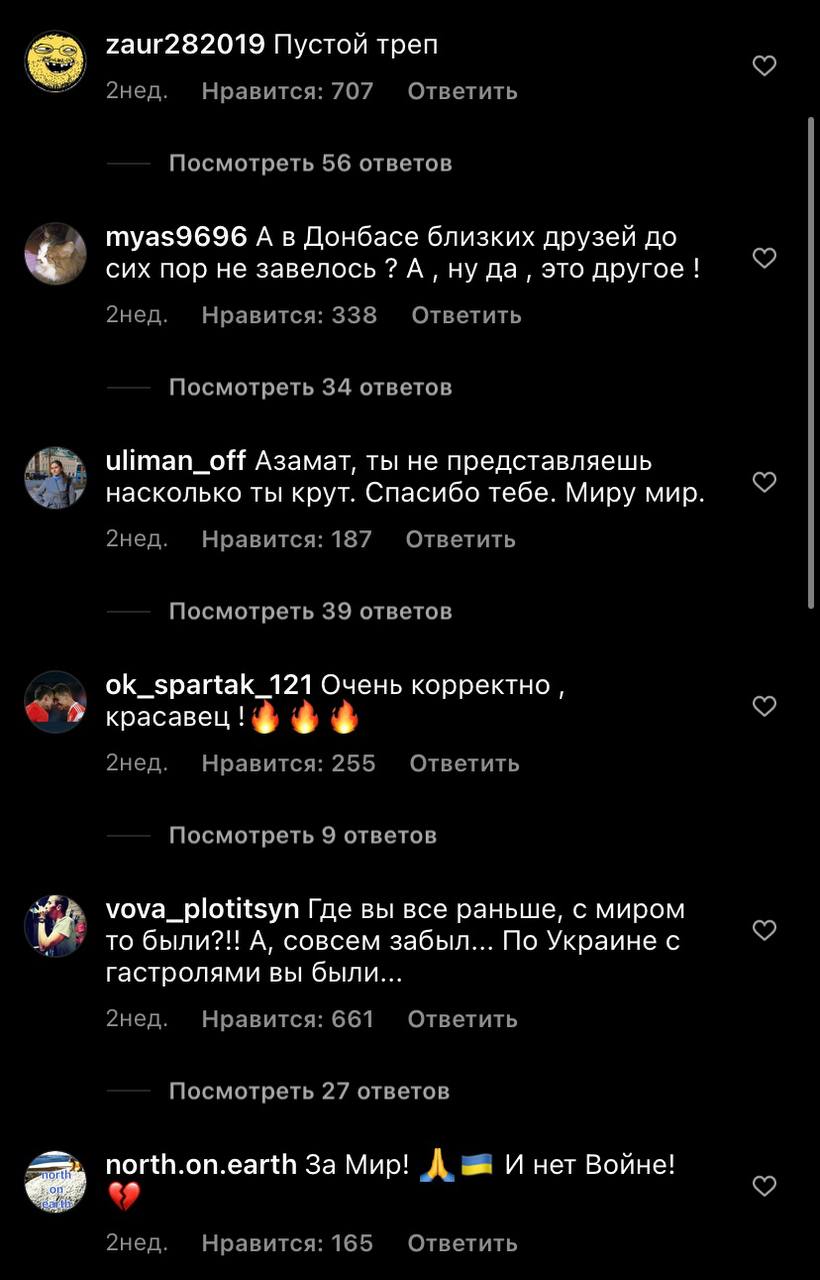
Task: Expand 9 replies under ok_spartak_121
Action: [302, 835]
